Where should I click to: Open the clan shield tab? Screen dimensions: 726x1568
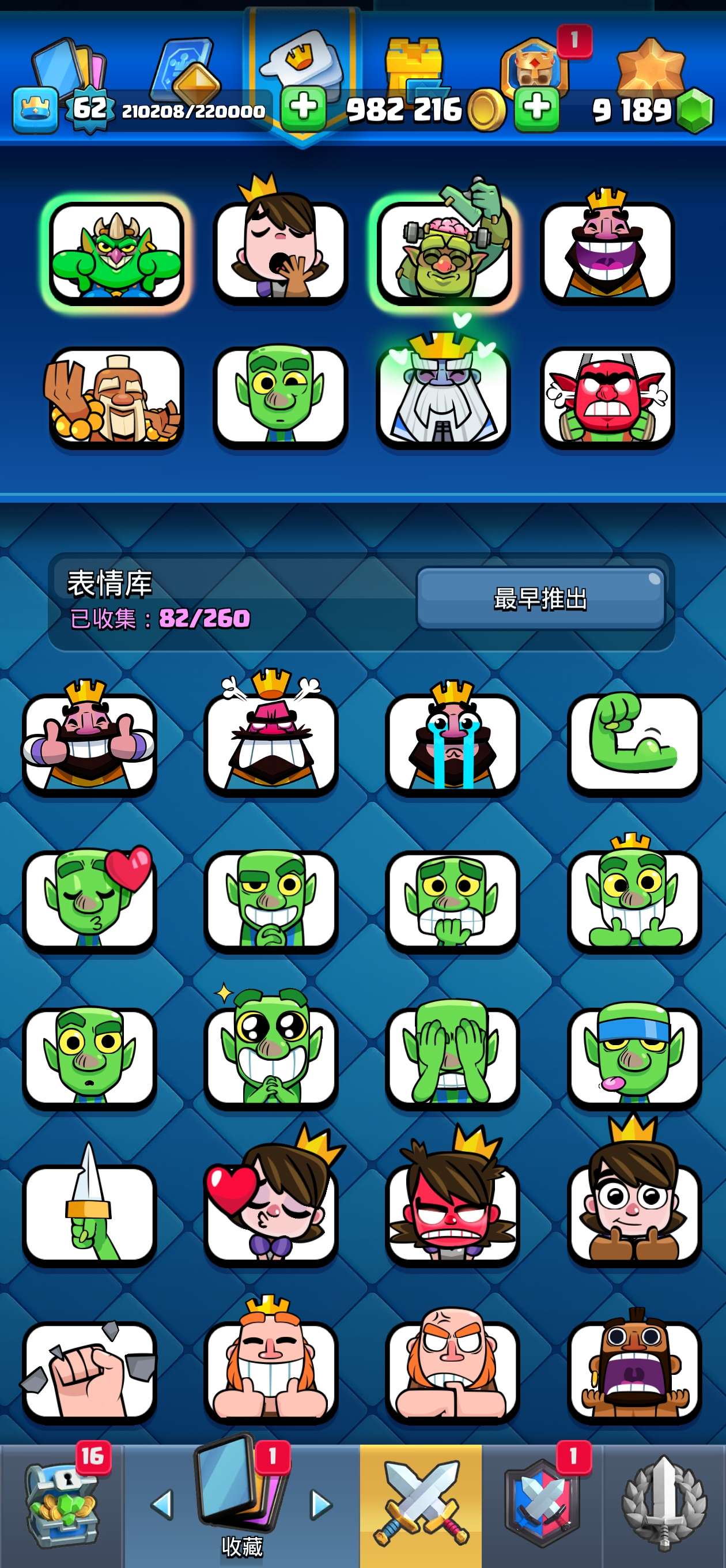[542, 1502]
